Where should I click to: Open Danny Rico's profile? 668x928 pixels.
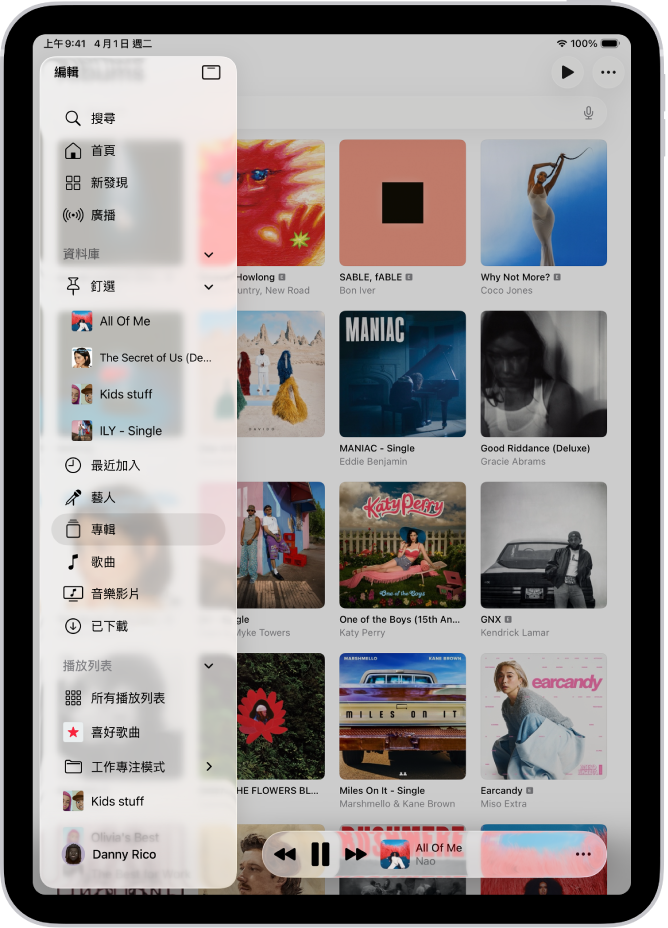(x=123, y=854)
